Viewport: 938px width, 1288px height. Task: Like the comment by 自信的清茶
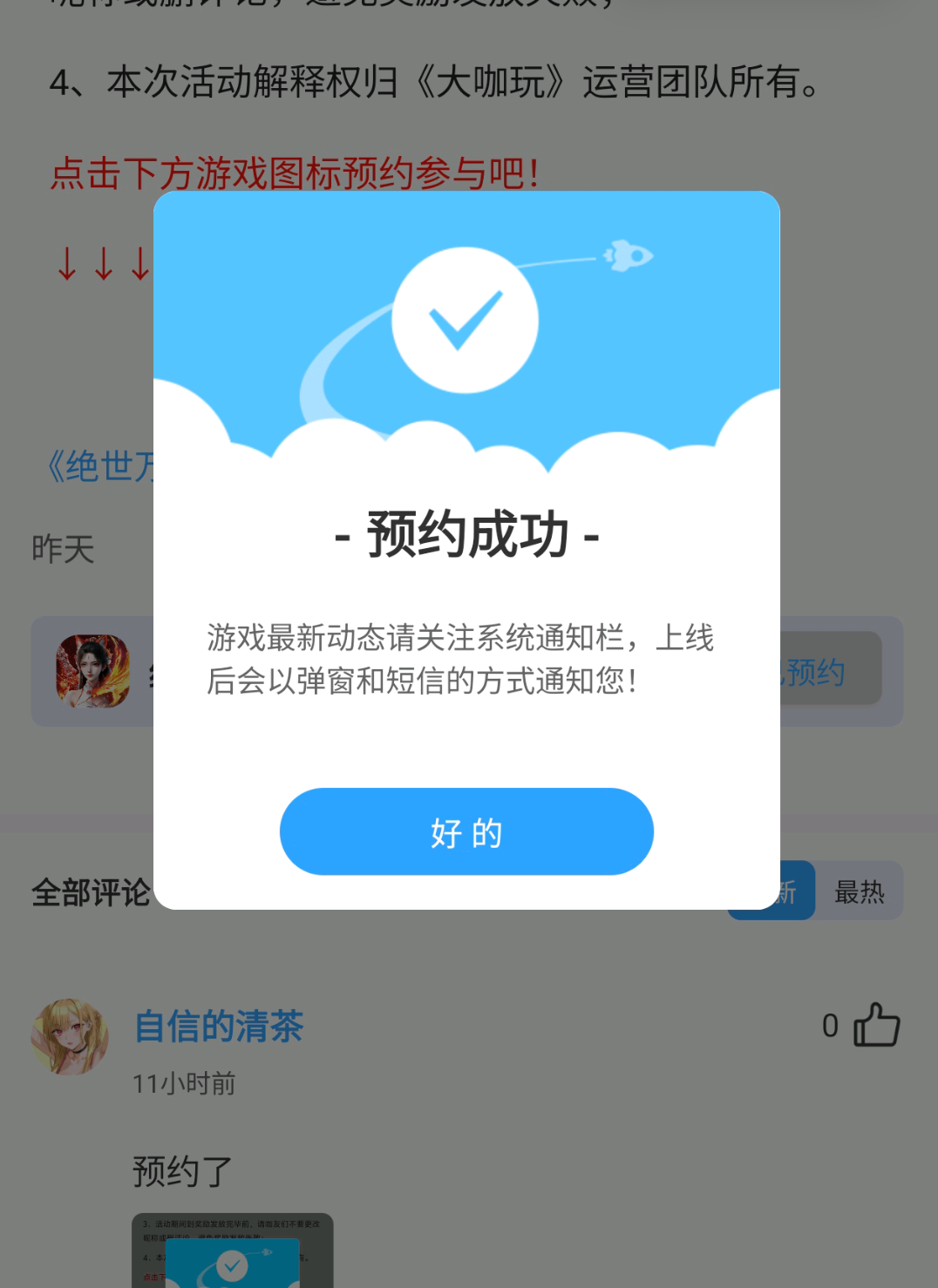875,1025
